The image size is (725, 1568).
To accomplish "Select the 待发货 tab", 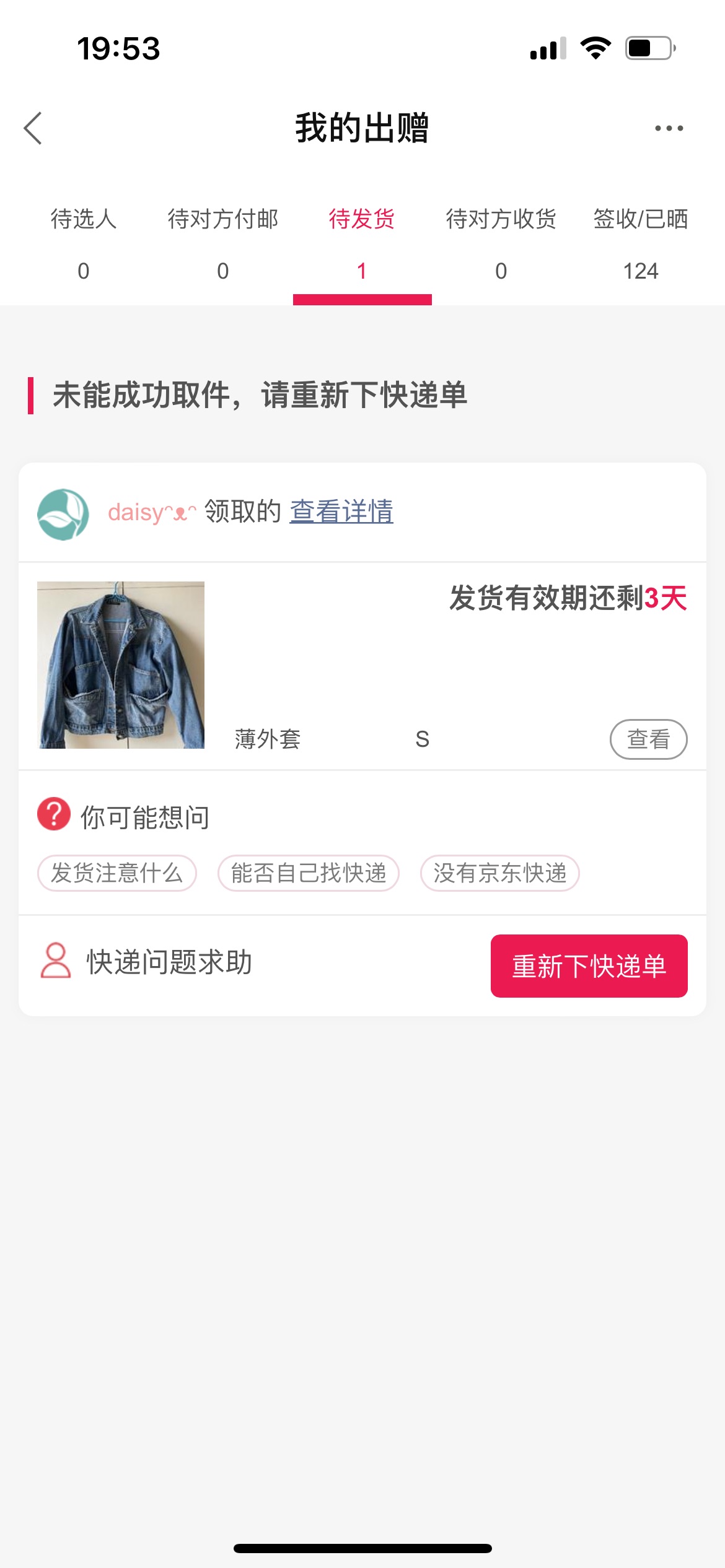I will 362,244.
